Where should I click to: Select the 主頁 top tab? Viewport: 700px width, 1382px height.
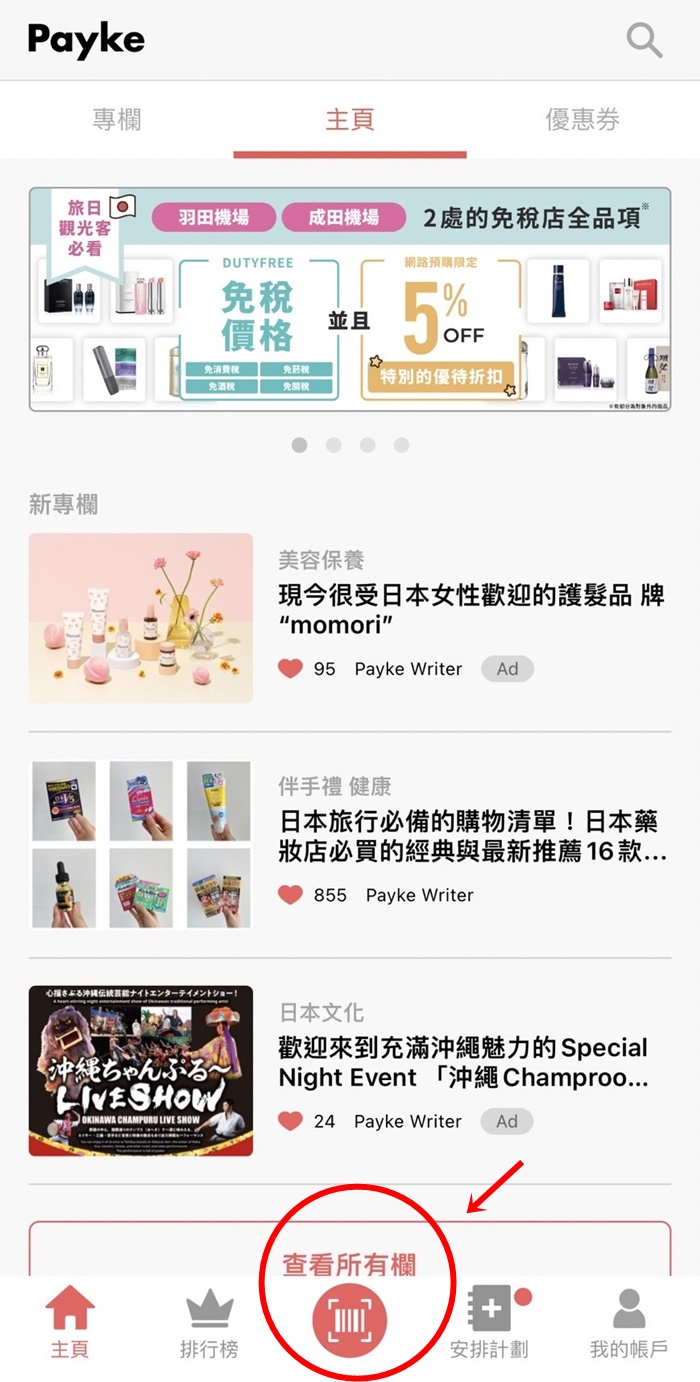[x=349, y=120]
